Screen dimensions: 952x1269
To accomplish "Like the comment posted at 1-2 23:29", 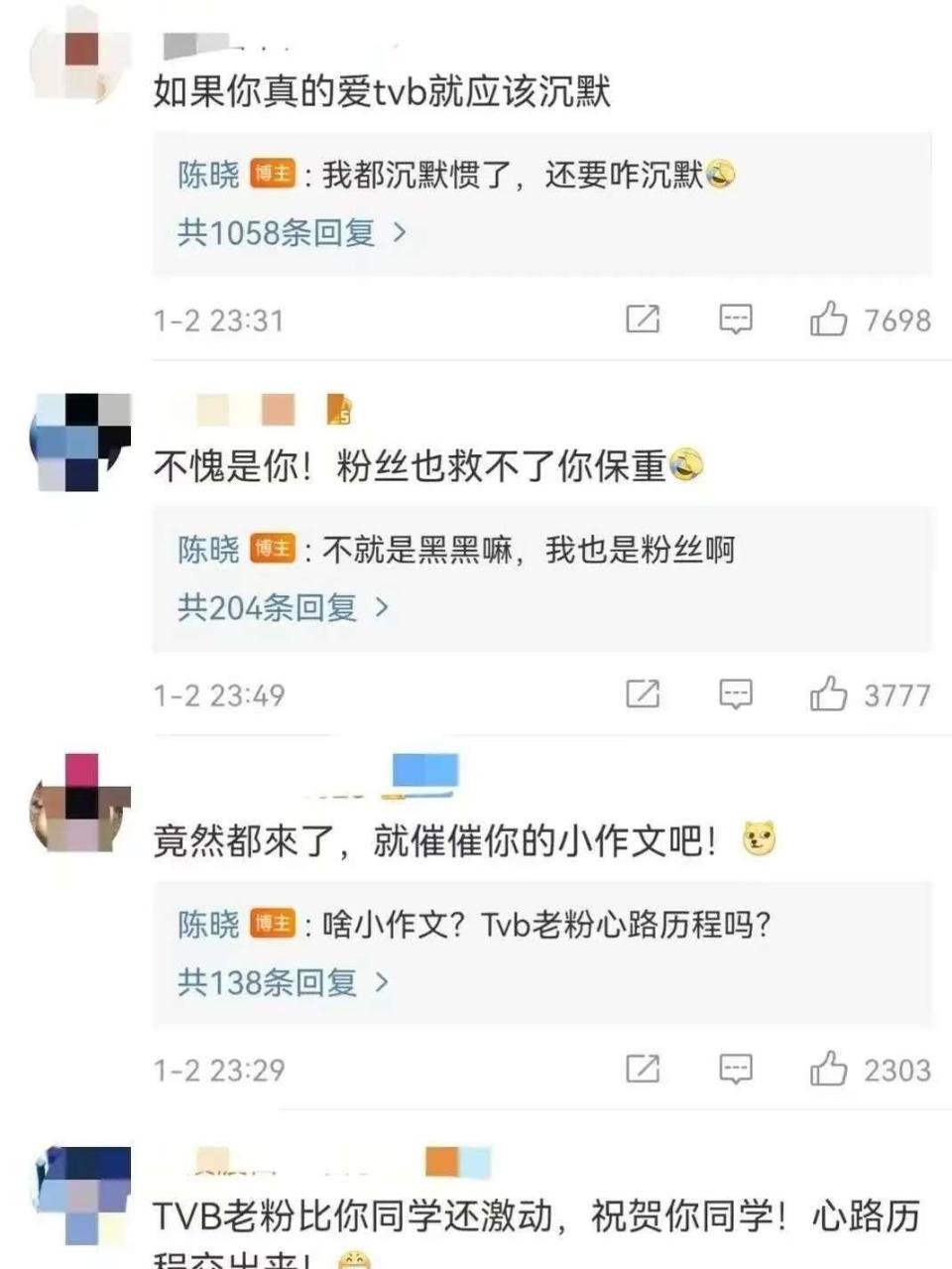I will (829, 1069).
